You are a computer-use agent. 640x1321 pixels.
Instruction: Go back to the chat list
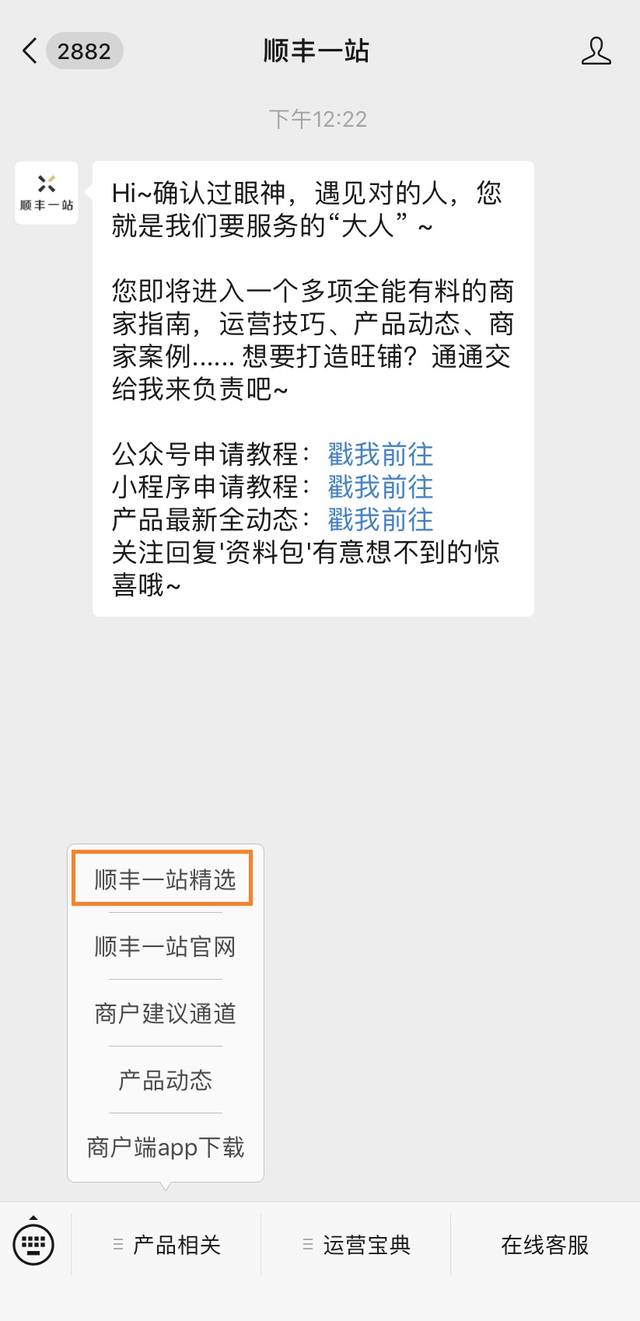click(70, 51)
